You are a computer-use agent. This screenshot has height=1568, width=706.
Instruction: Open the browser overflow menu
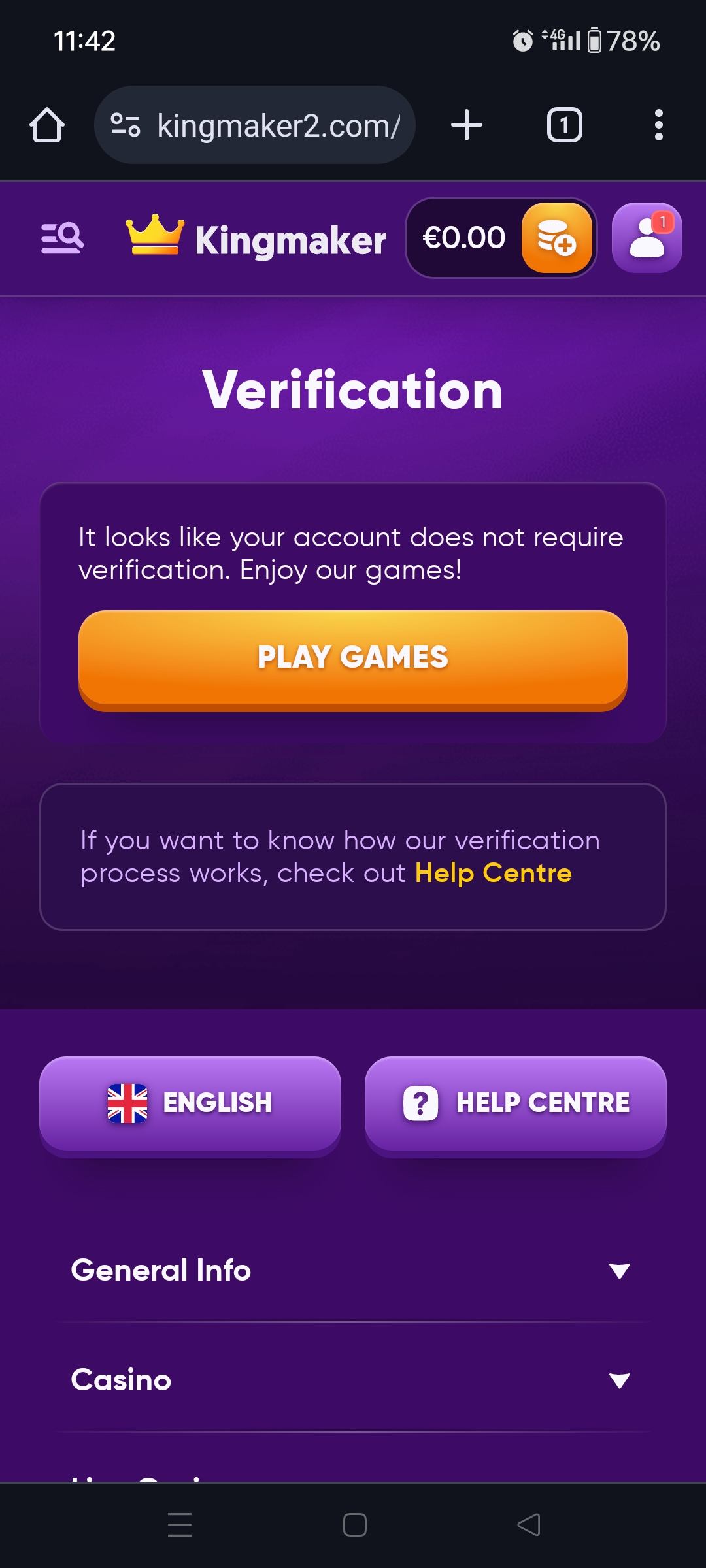pyautogui.click(x=658, y=125)
